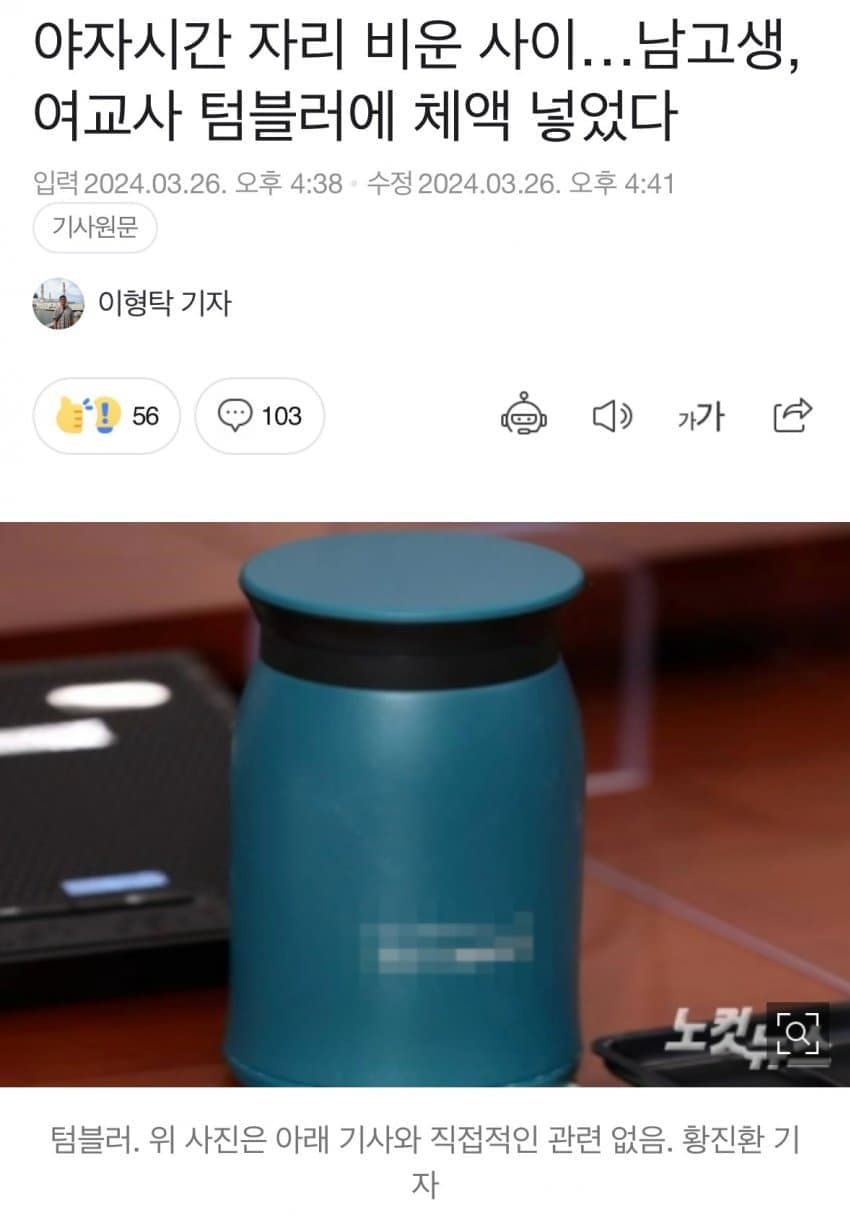Tap the reaction button with 56
Viewport: 850px width, 1220px height.
107,415
